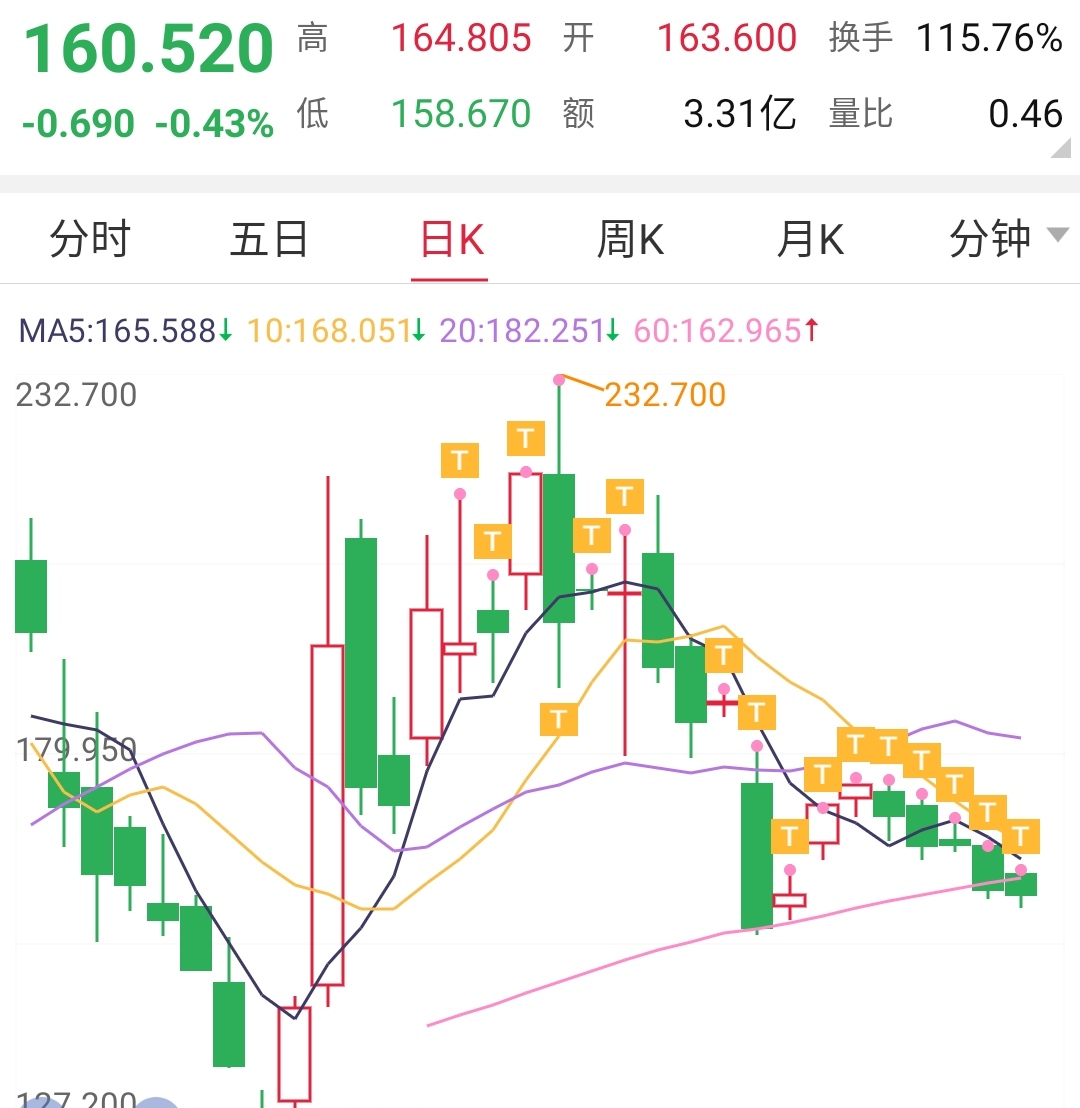Select the 五日 five-day view
This screenshot has height=1108, width=1080.
pos(268,238)
